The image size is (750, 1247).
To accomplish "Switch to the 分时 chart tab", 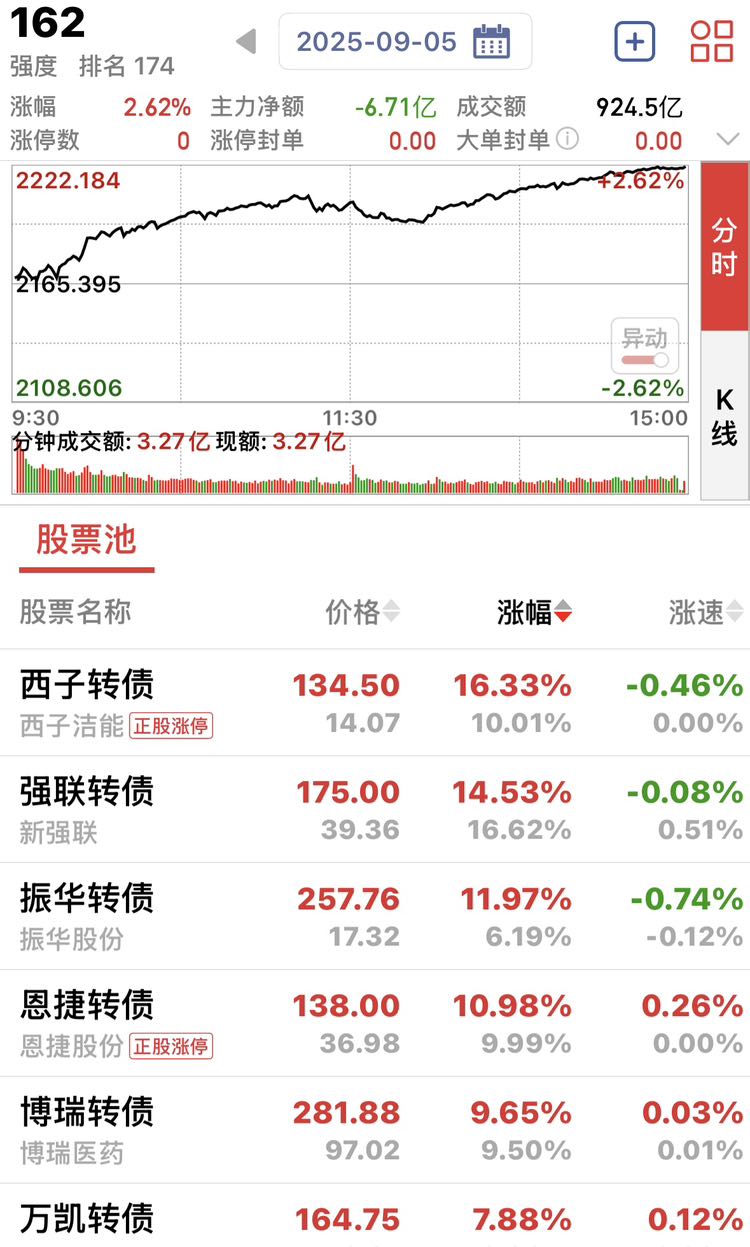I will click(x=725, y=247).
